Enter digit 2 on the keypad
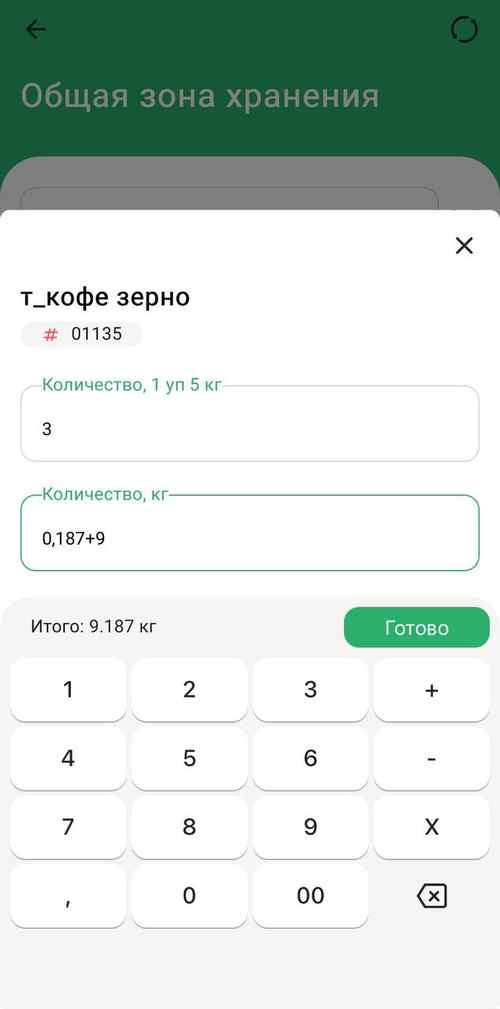This screenshot has width=500, height=1009. point(189,690)
